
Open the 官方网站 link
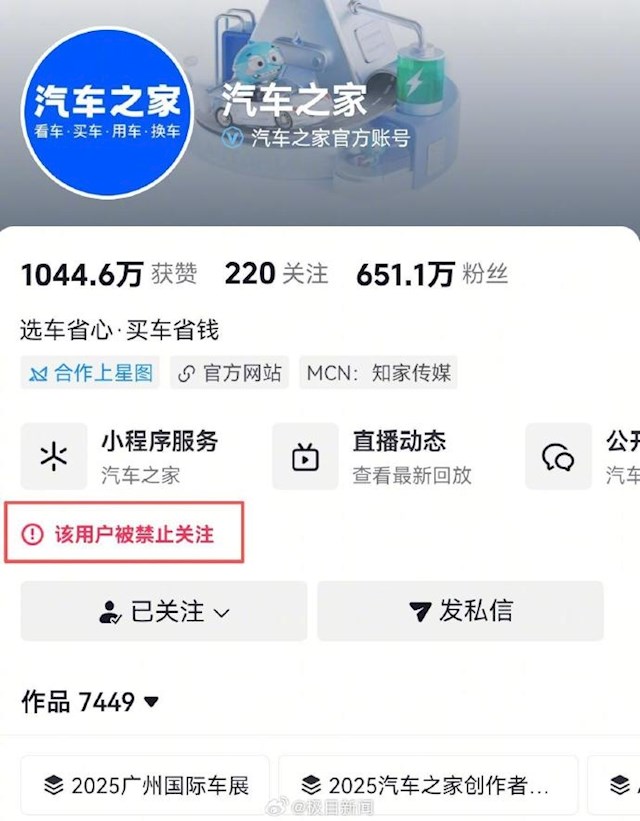(230, 374)
